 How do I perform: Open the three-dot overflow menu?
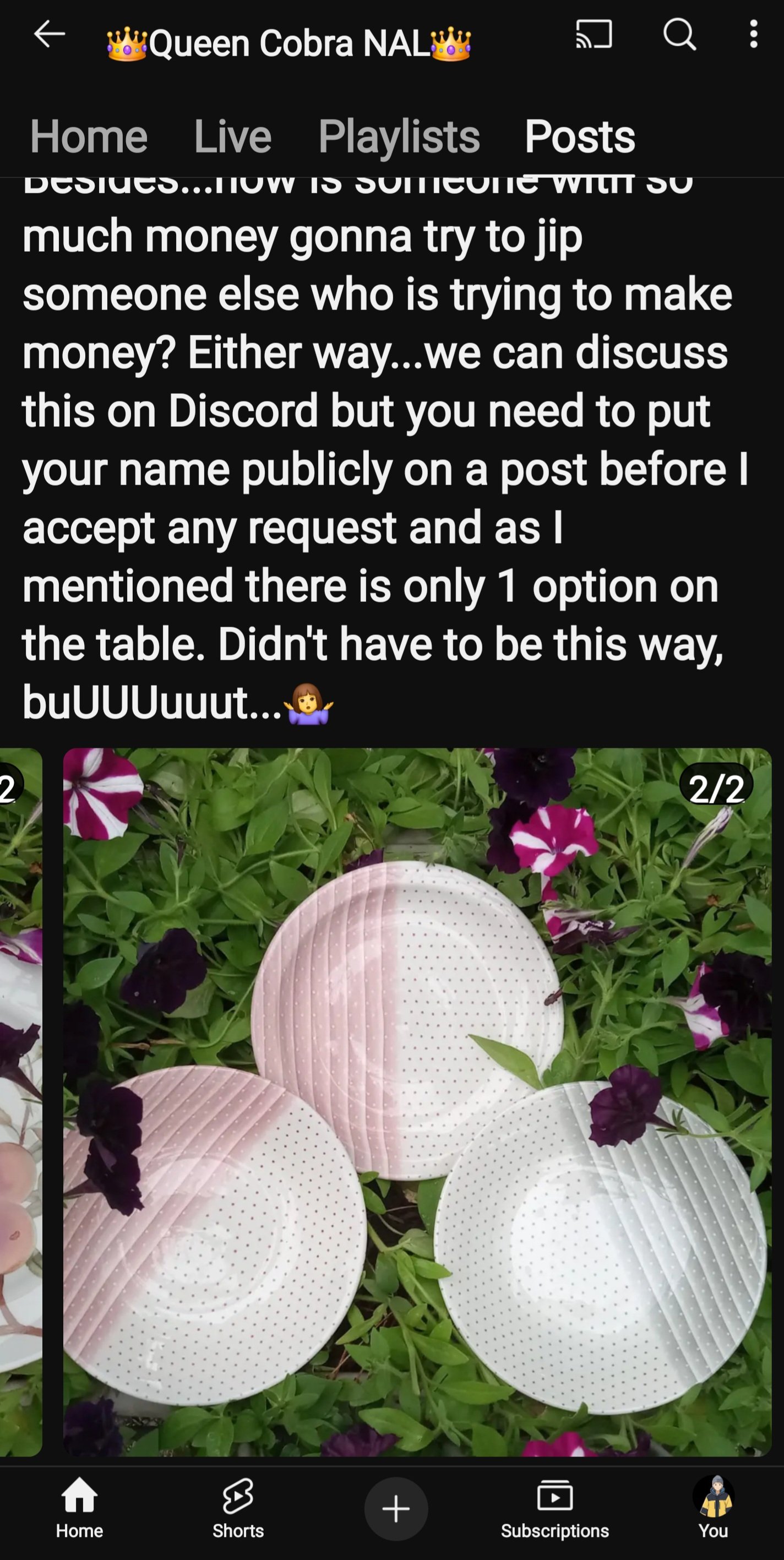(753, 34)
